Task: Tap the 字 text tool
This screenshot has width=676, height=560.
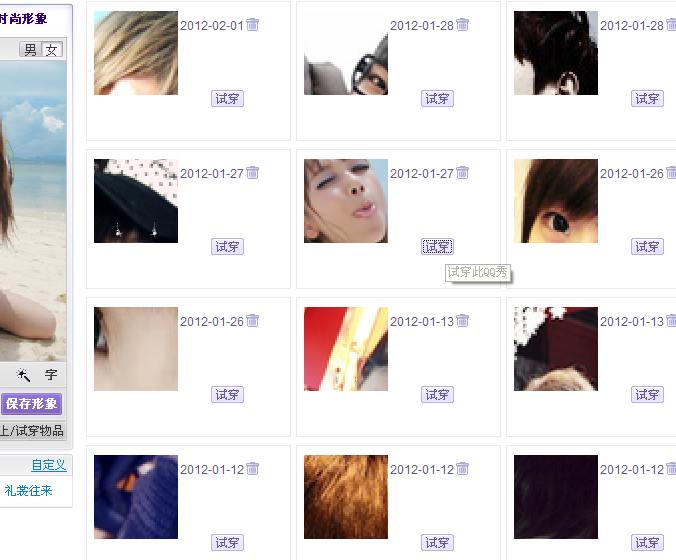Action: pos(51,375)
